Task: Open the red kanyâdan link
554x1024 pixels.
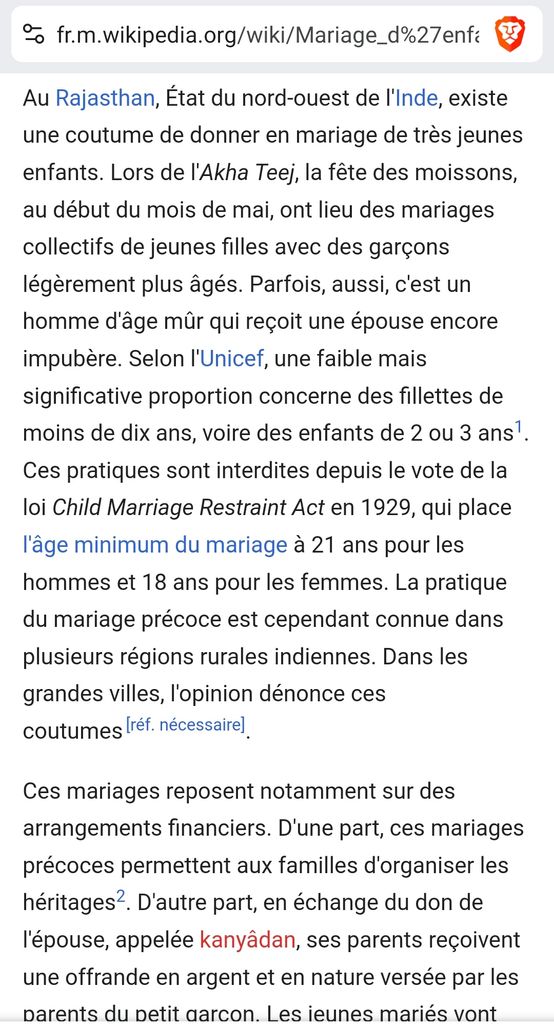Action: coord(248,941)
